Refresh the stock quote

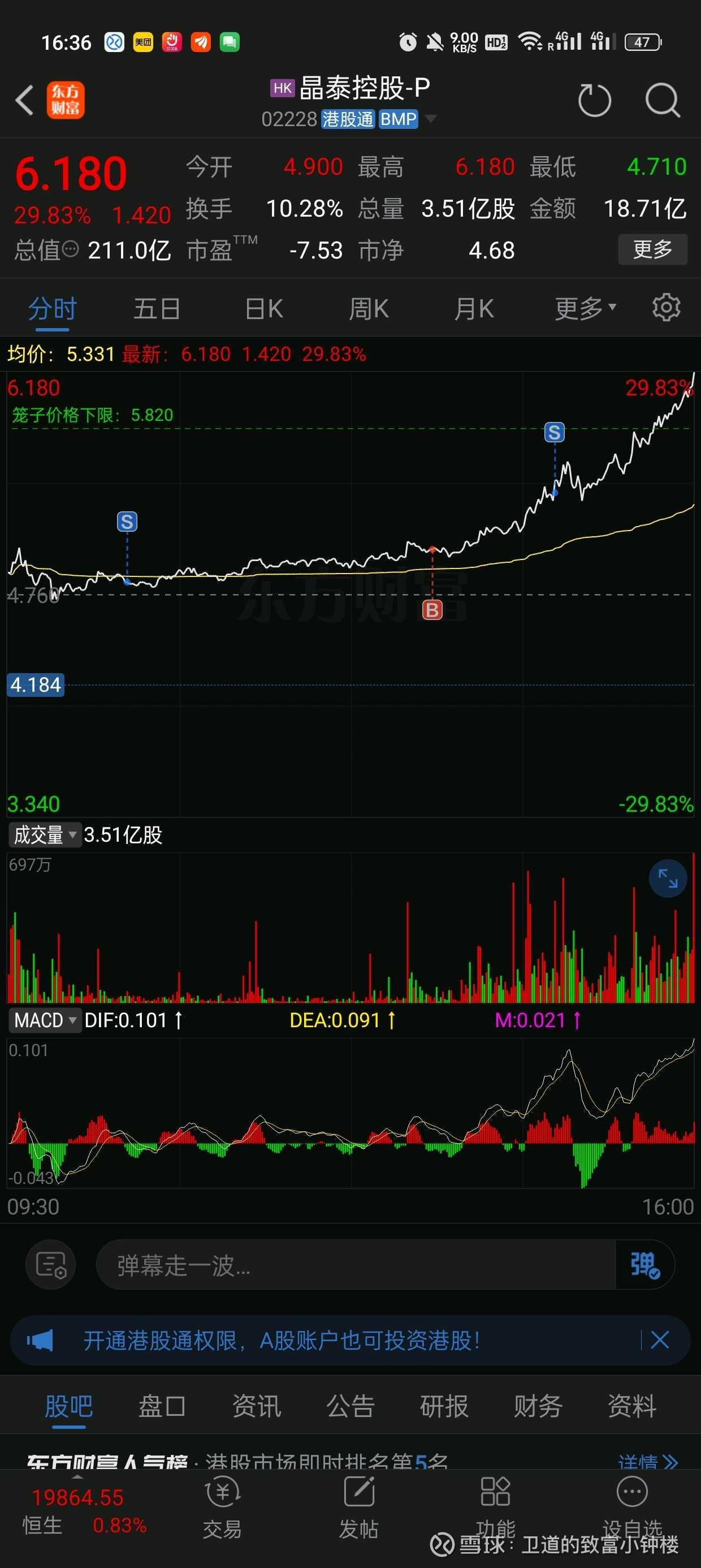(594, 100)
